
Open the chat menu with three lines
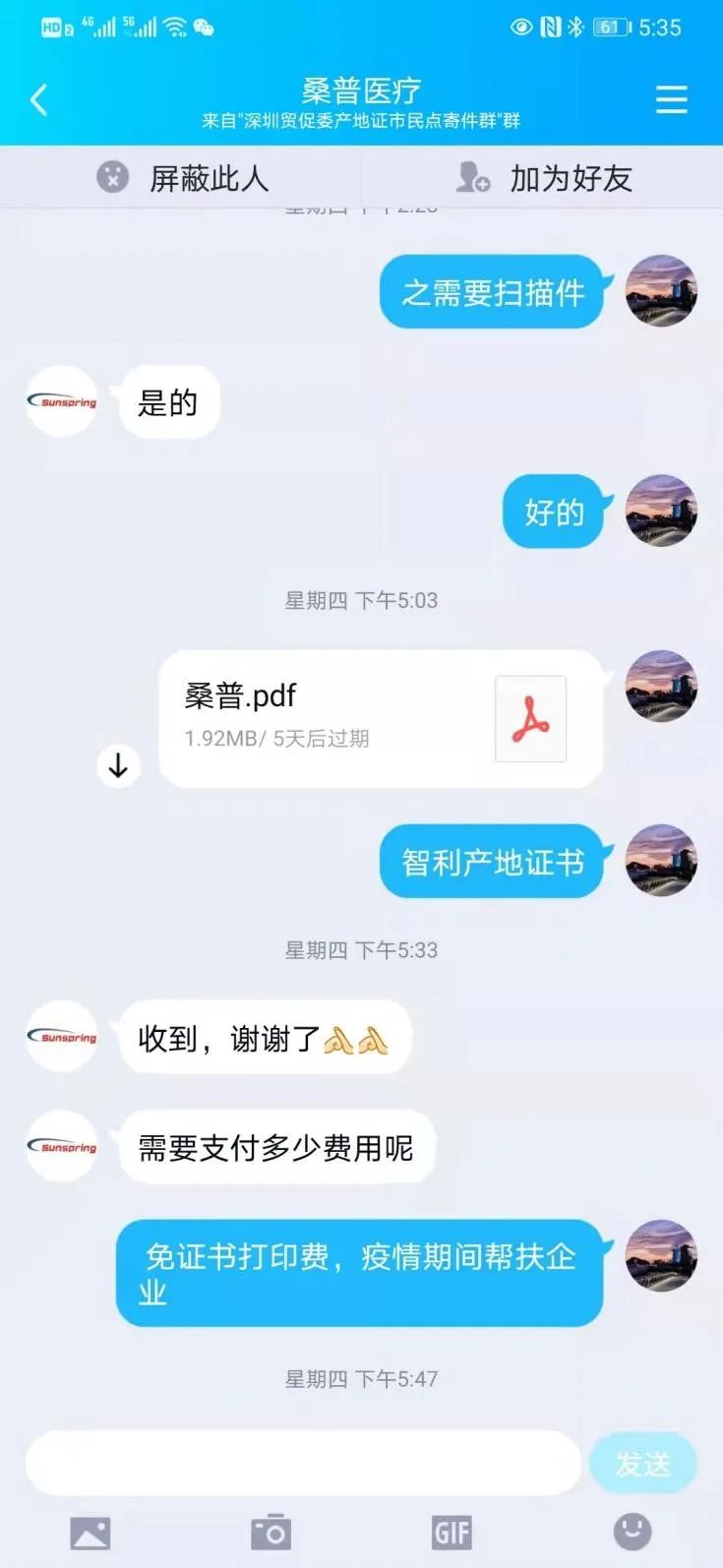[671, 99]
